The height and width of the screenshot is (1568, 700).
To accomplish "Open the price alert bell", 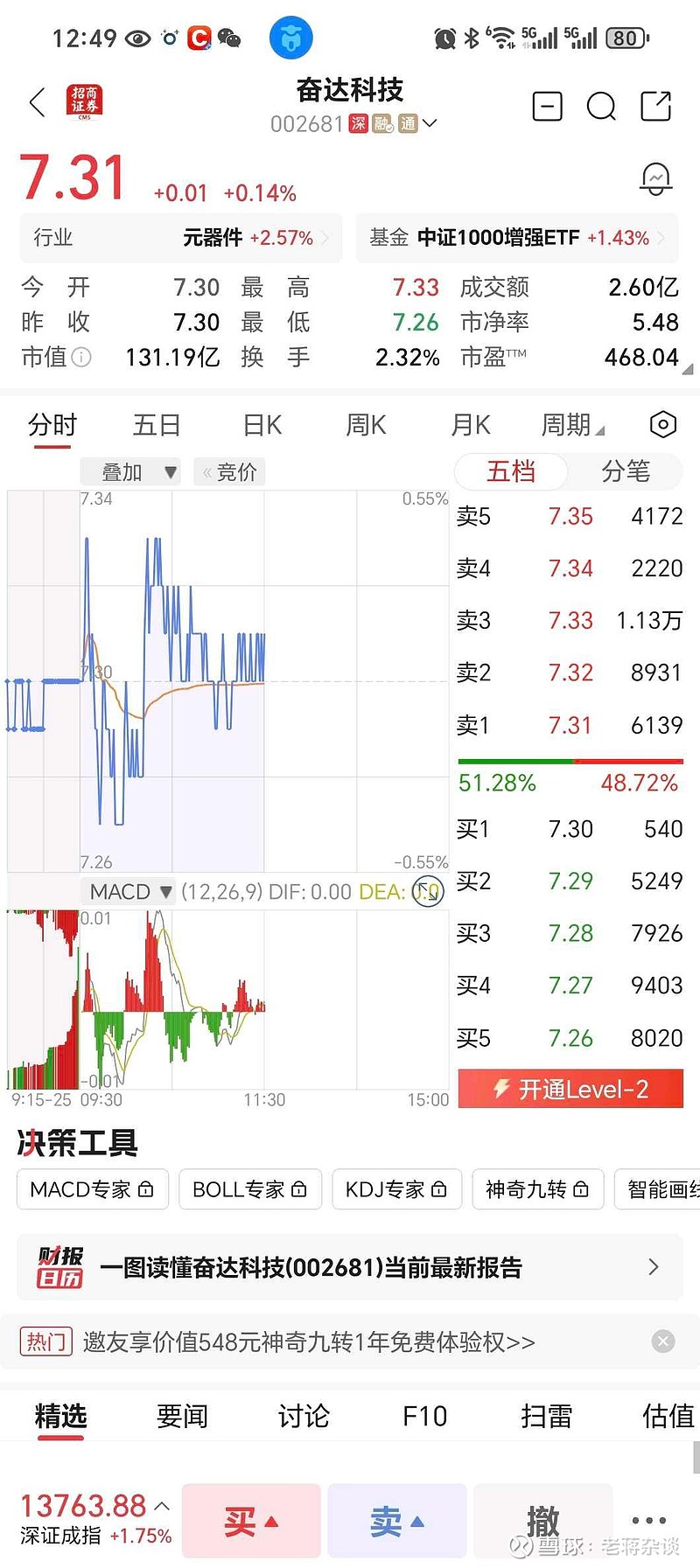I will 655,178.
